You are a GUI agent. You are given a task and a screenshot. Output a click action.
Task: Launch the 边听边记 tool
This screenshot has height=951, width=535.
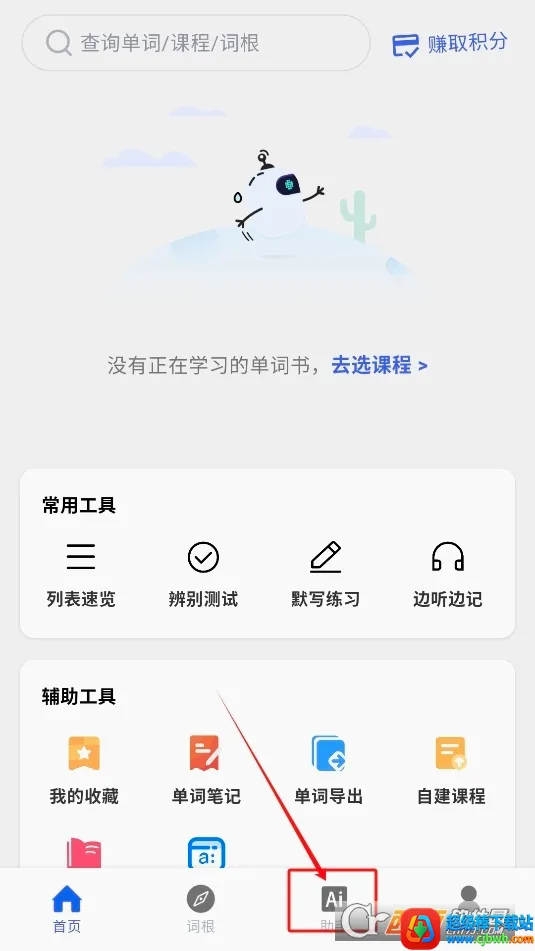448,575
